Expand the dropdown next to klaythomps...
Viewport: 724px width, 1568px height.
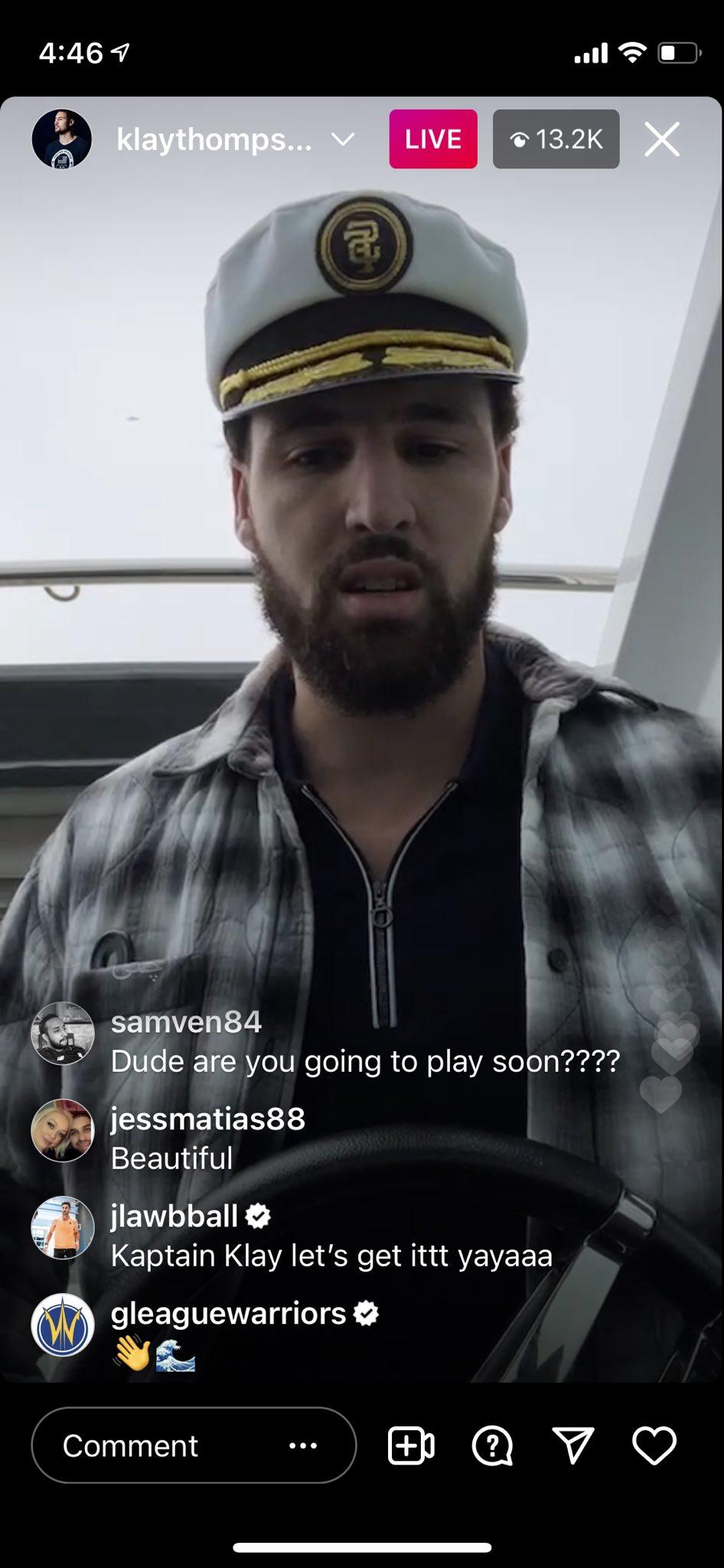(342, 139)
